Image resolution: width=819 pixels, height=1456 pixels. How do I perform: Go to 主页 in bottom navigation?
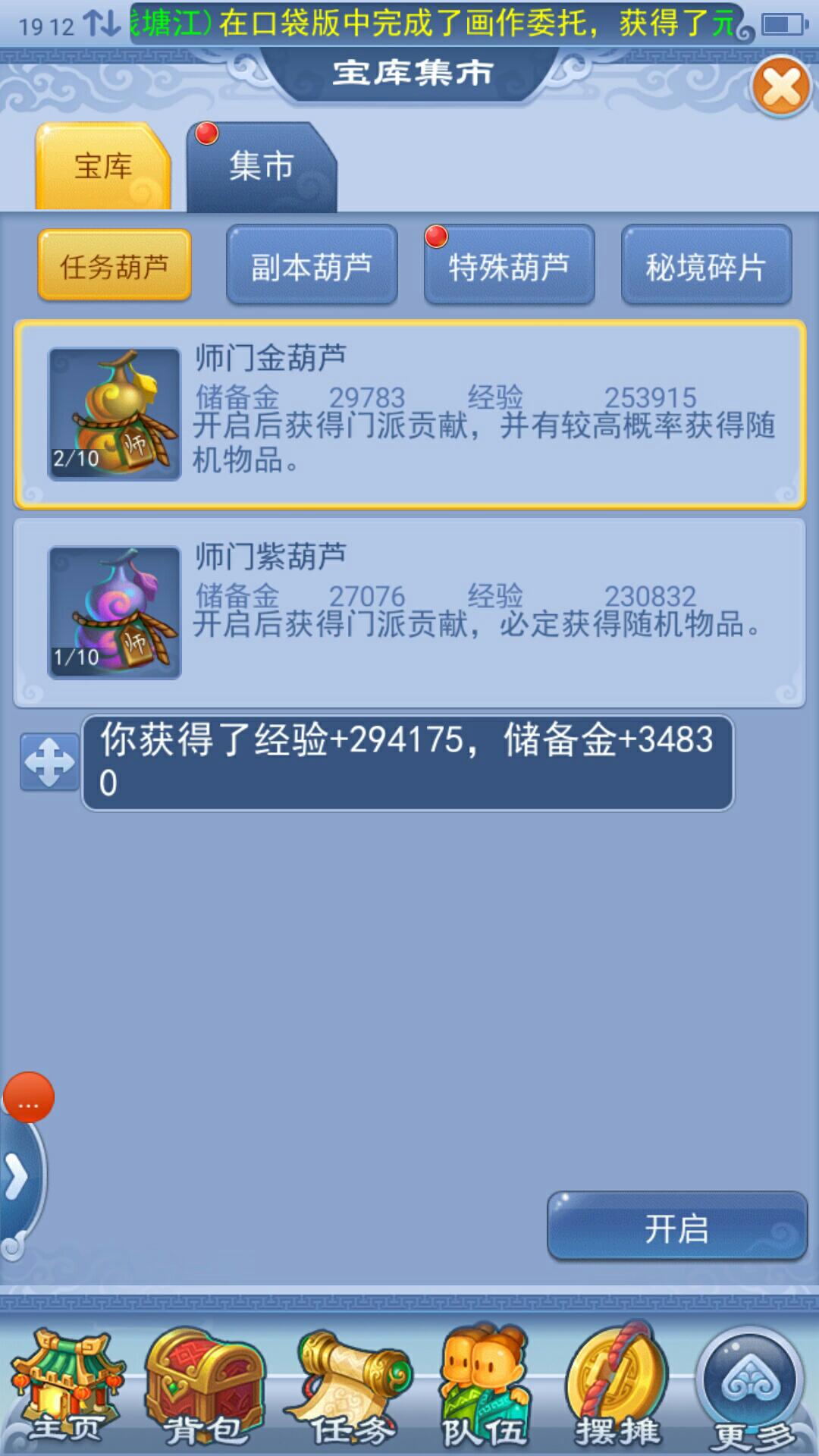click(x=67, y=1386)
